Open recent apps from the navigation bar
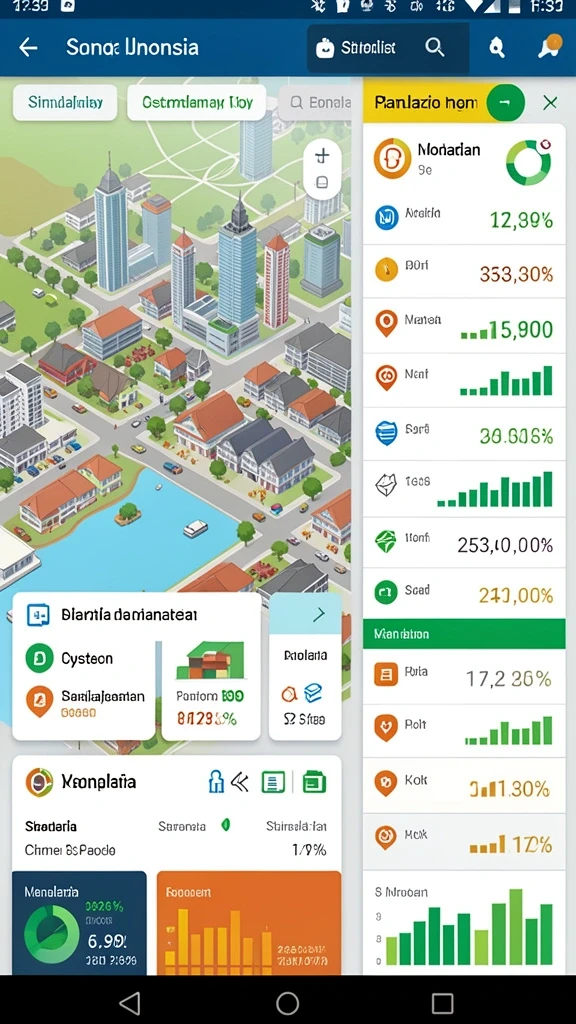 coord(443,1002)
